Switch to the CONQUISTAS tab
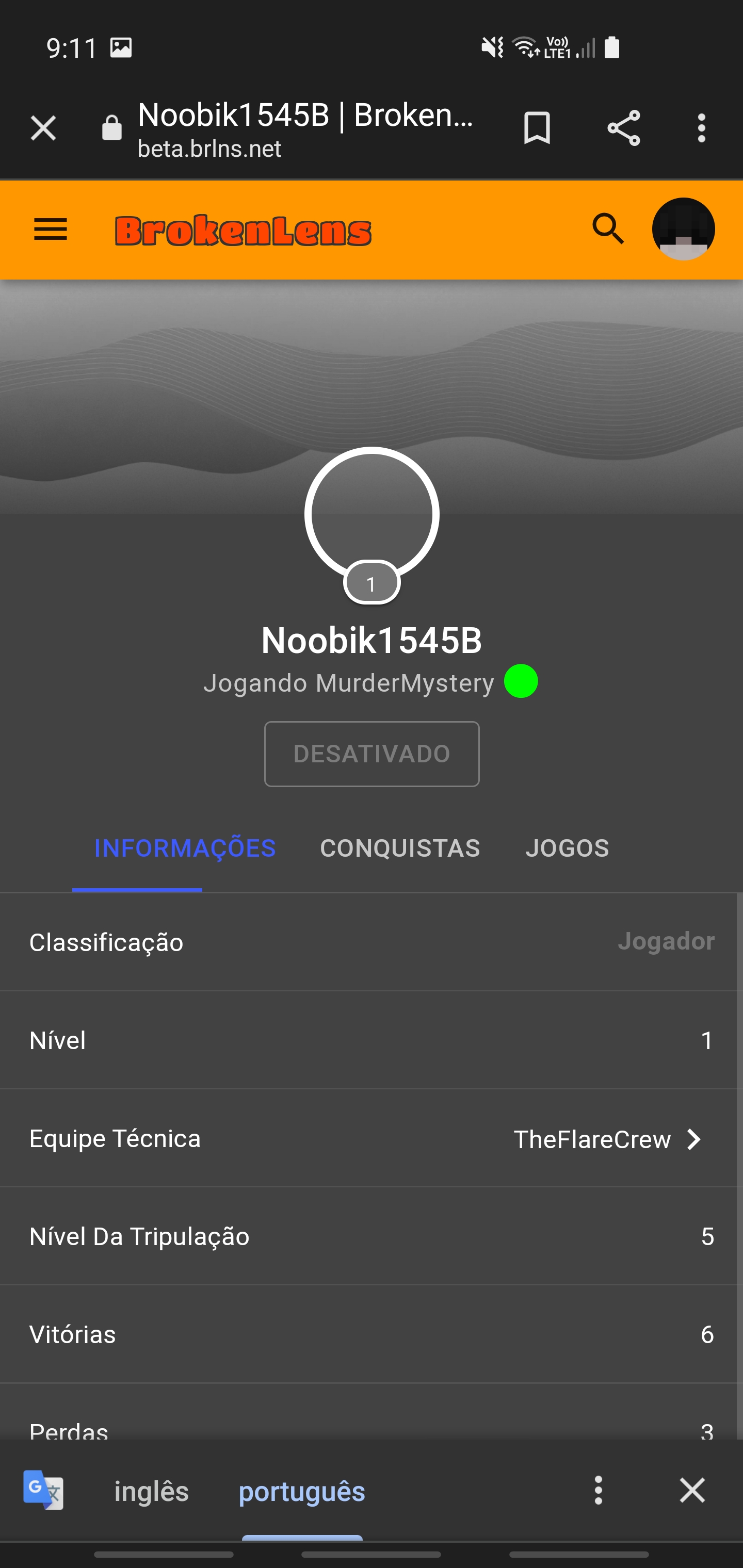 point(400,848)
